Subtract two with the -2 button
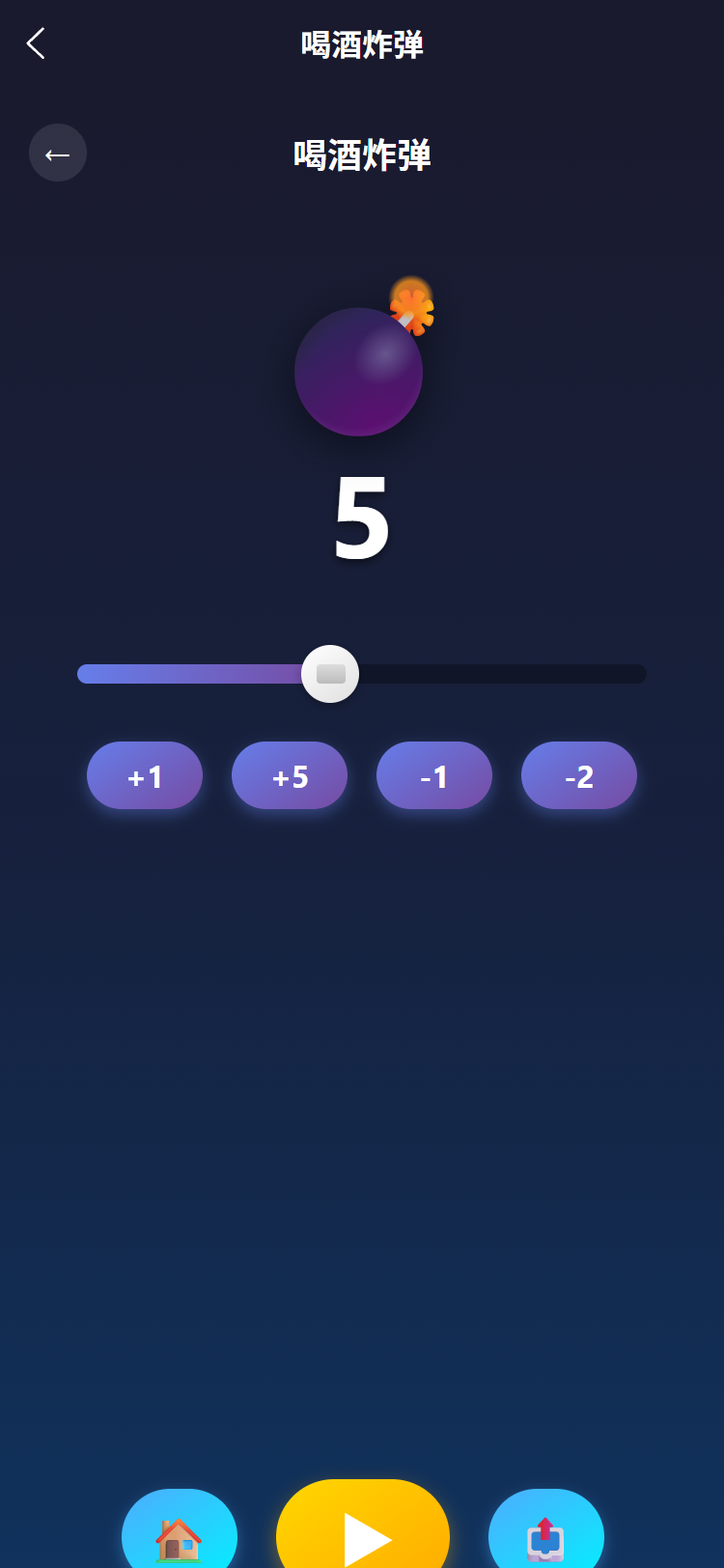The image size is (724, 1568). pos(579,775)
